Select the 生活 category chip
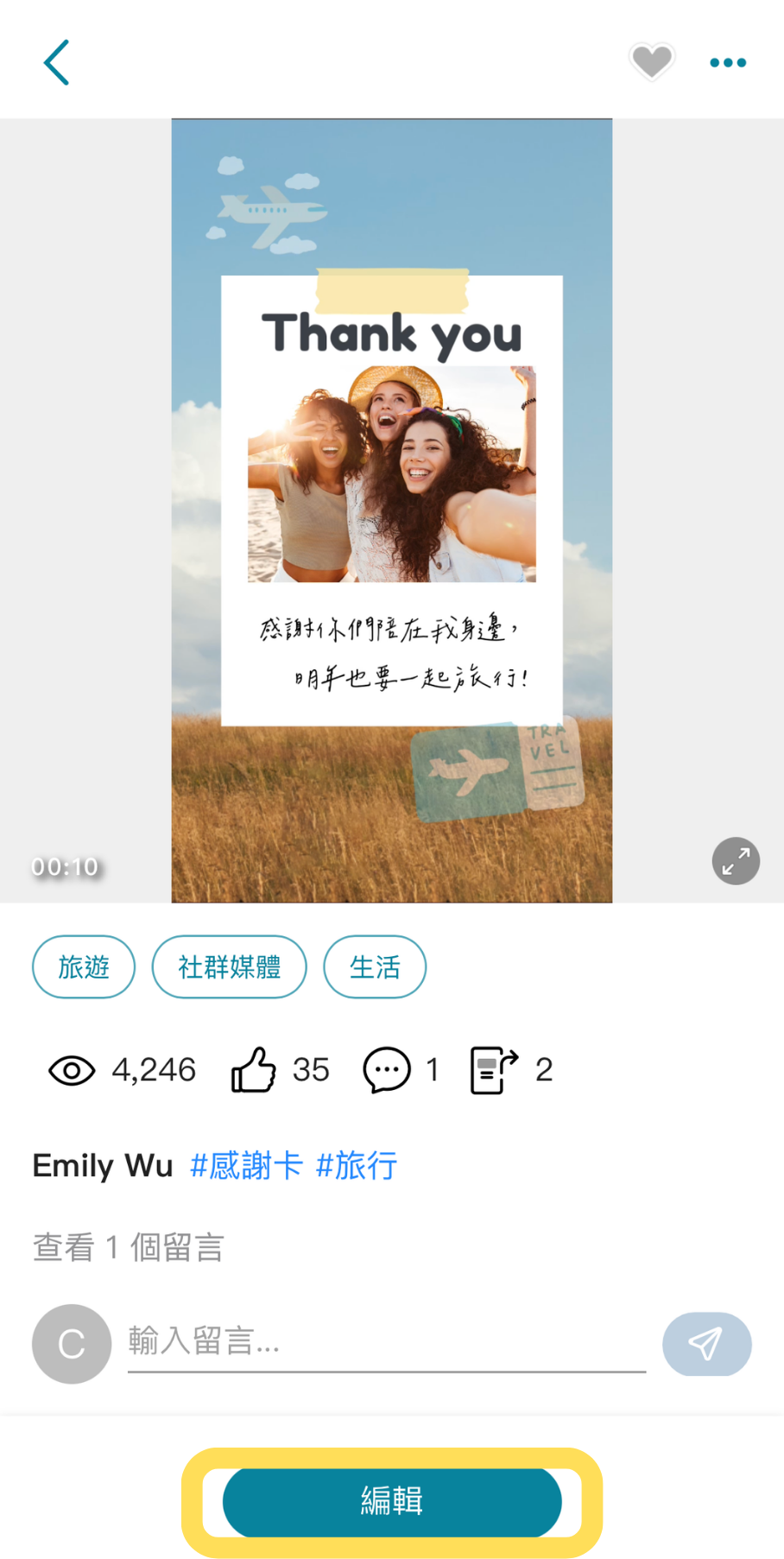 375,966
